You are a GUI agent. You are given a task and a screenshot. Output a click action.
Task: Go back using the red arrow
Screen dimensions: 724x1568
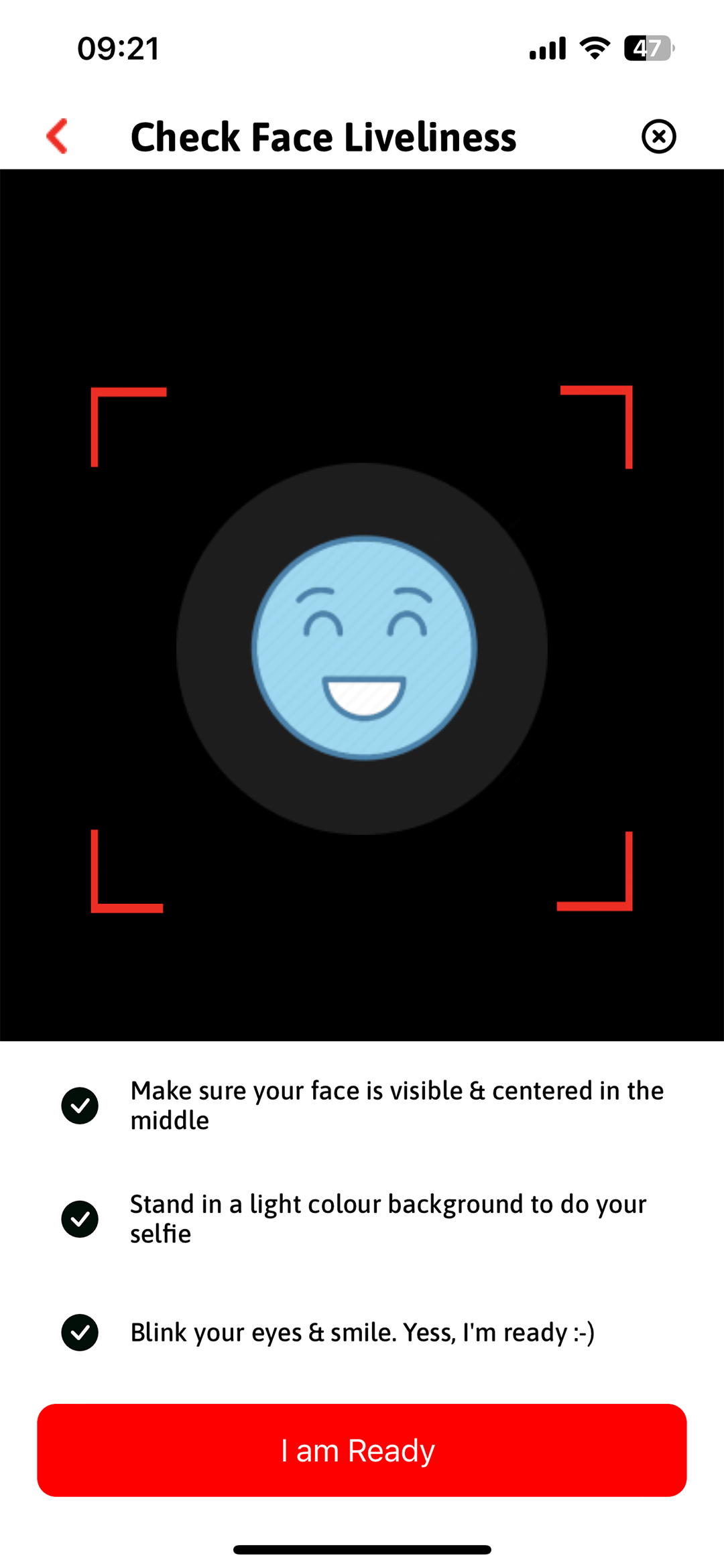pyautogui.click(x=58, y=136)
